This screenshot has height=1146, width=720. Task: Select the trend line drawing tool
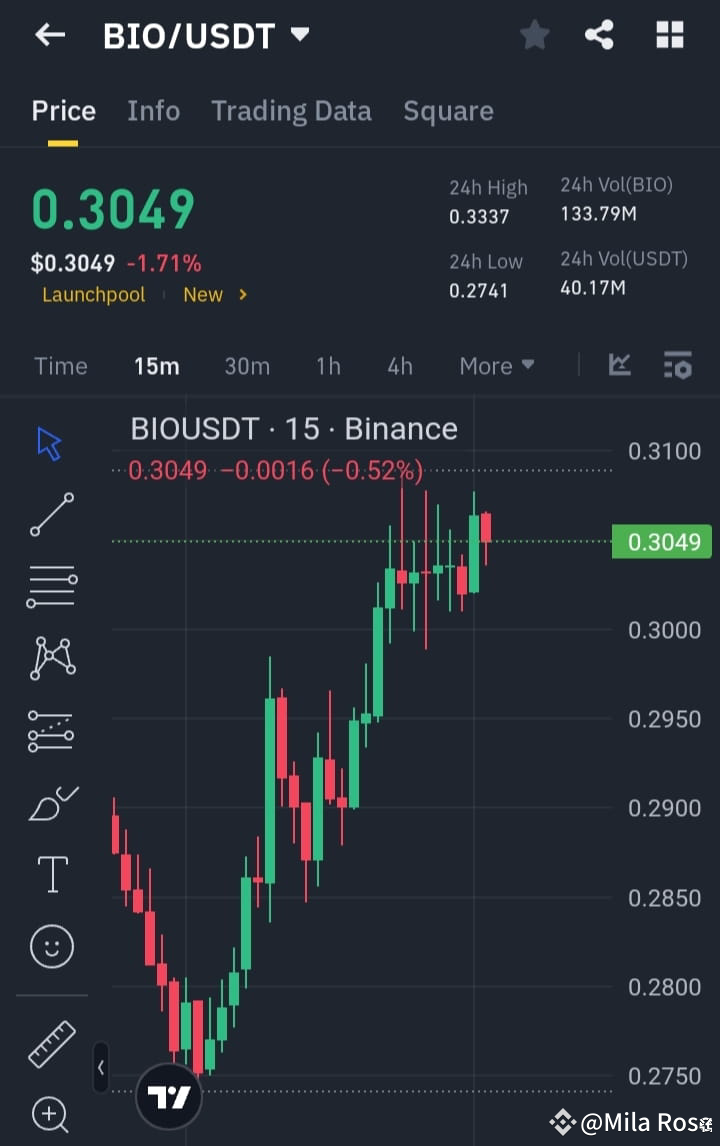coord(50,514)
